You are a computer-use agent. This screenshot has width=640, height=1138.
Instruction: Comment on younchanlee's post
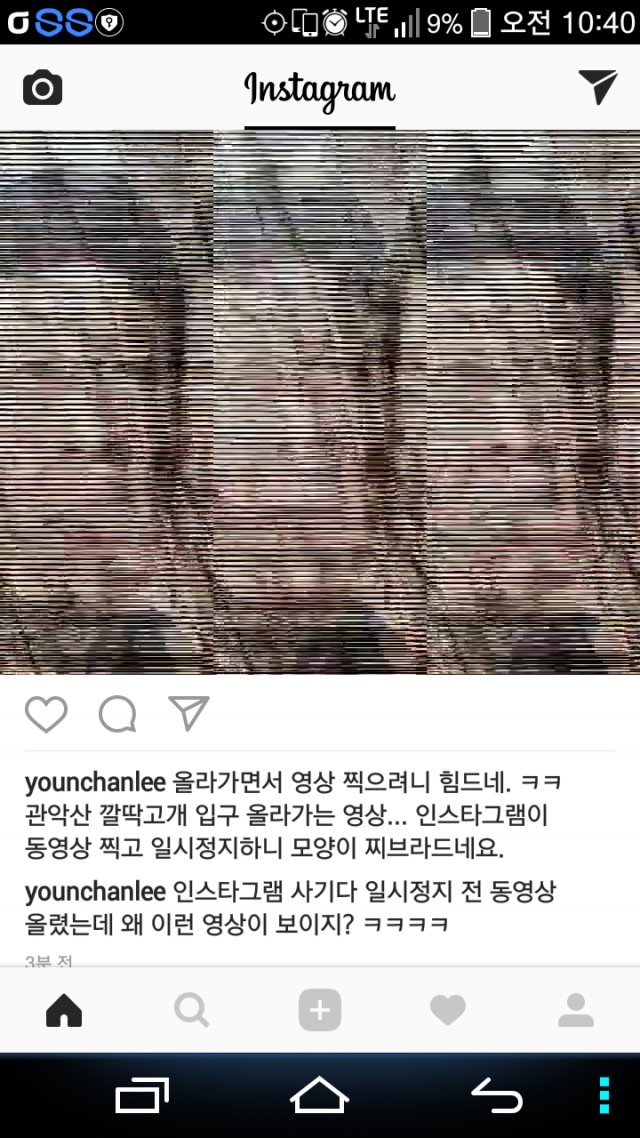coord(118,714)
